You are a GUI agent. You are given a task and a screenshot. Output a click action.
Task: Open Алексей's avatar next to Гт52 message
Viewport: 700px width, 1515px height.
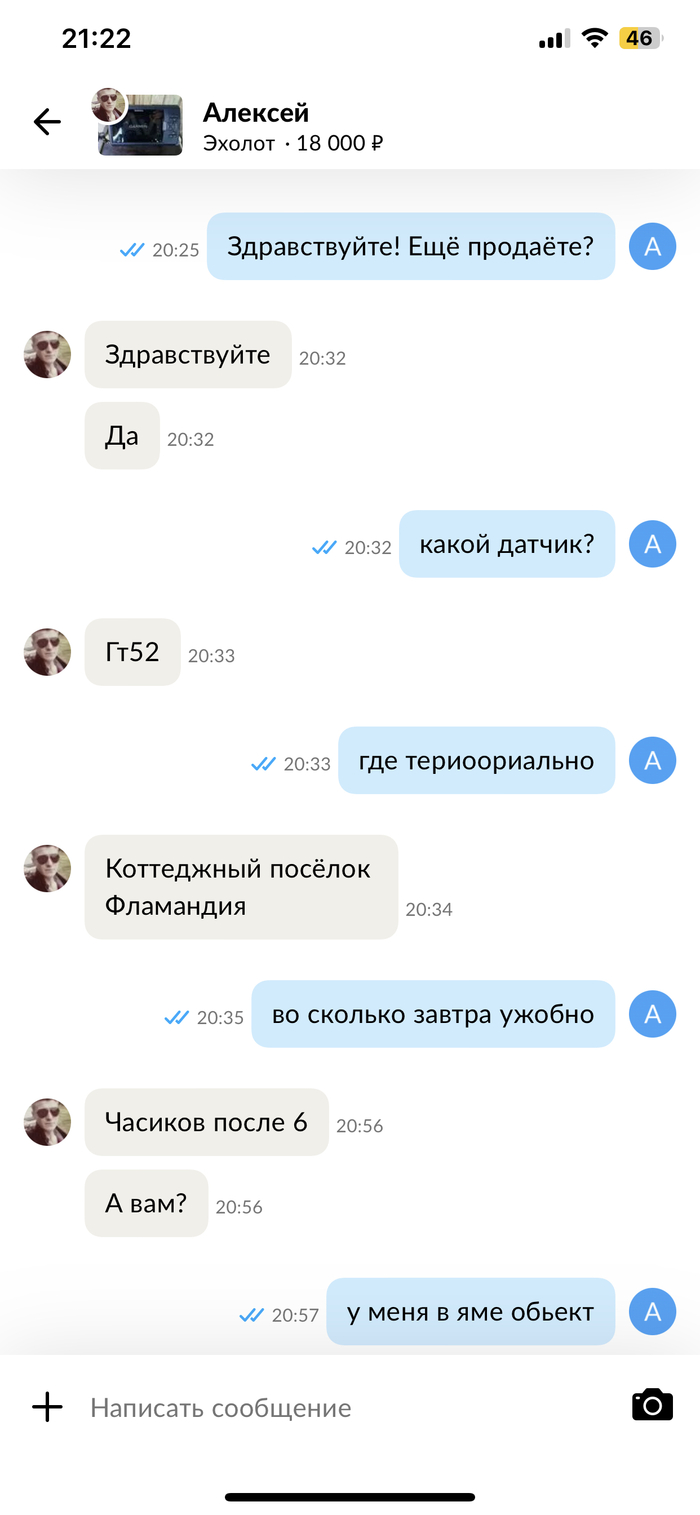pyautogui.click(x=47, y=652)
